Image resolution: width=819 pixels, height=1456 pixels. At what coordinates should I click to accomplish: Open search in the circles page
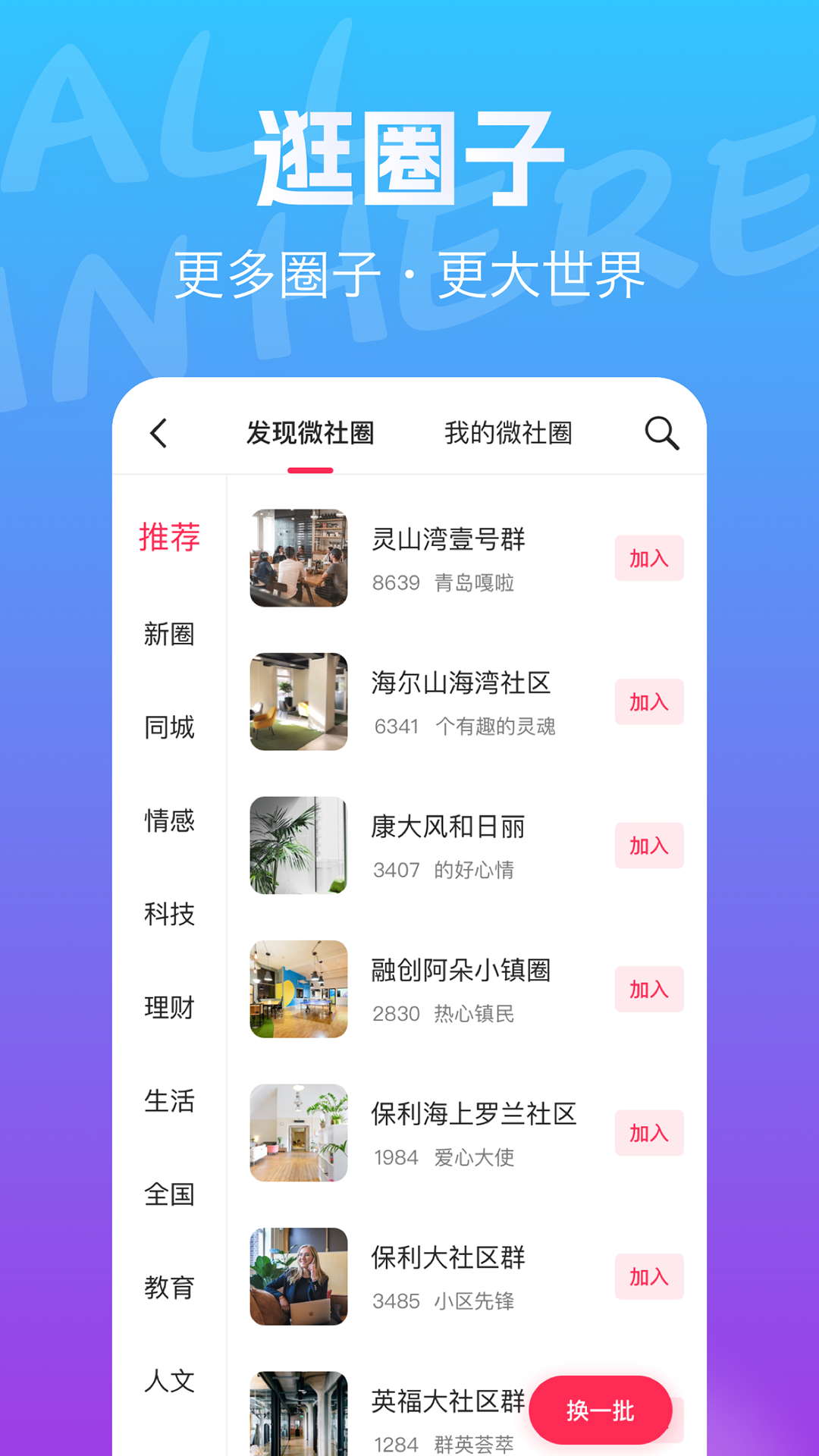661,432
